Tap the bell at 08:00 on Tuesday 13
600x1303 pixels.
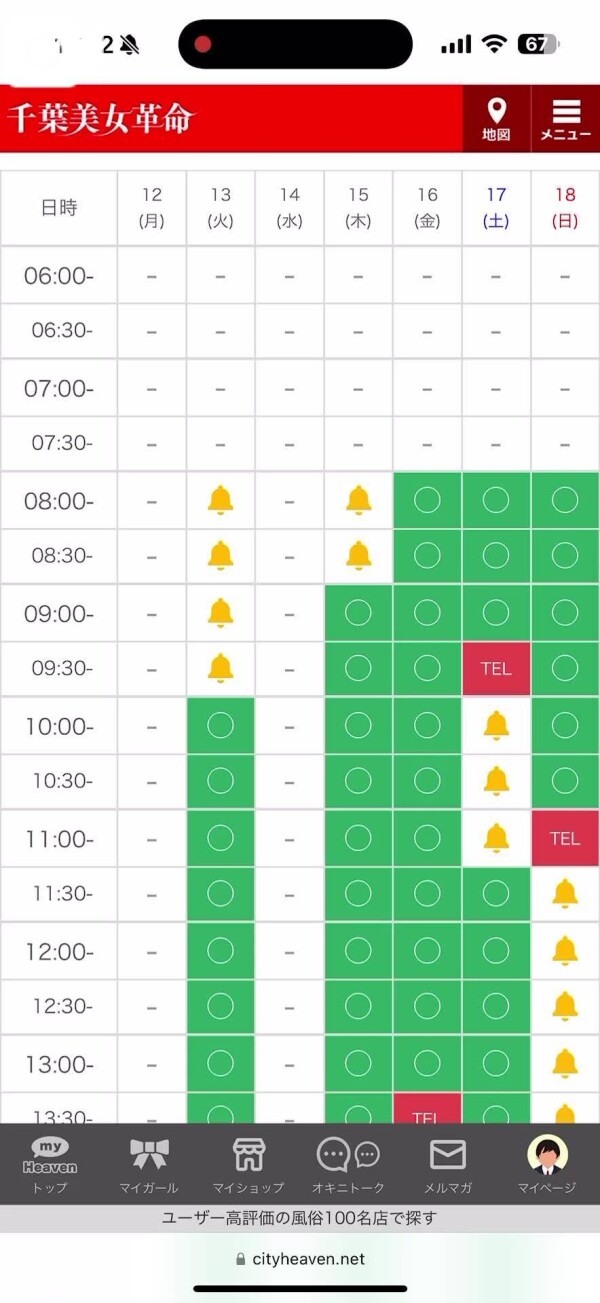220,500
